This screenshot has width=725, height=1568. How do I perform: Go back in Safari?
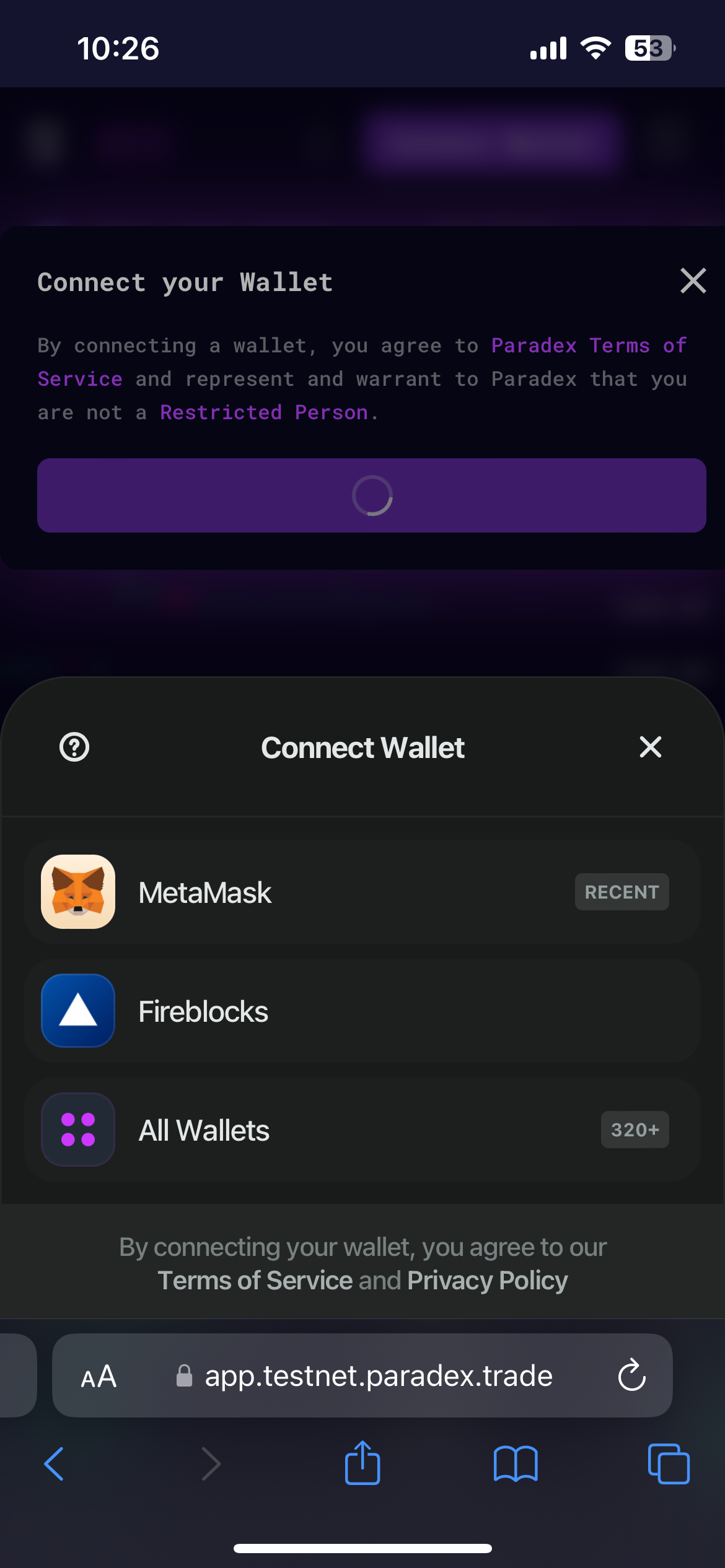[x=55, y=1464]
